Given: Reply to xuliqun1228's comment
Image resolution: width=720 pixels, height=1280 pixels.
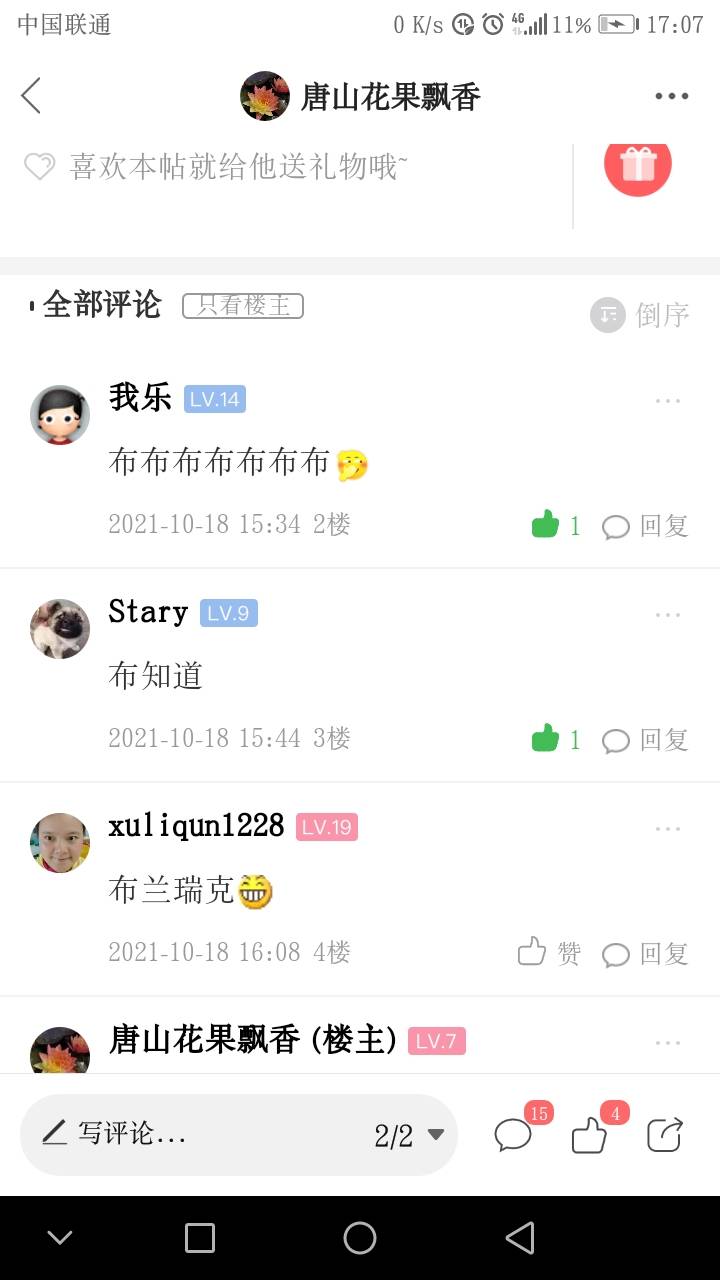Looking at the screenshot, I should click(x=646, y=954).
